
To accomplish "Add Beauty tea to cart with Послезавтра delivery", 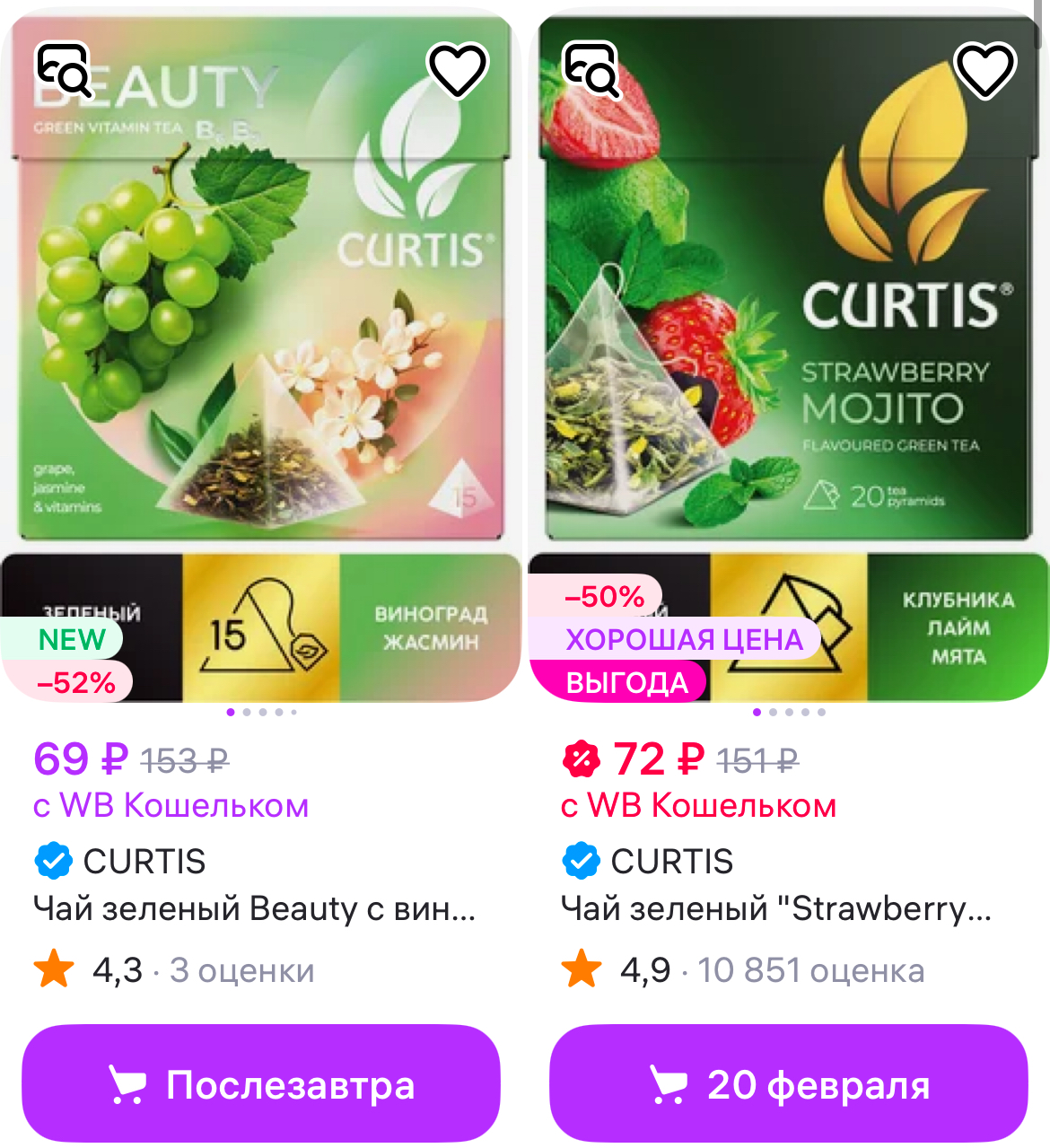I will click(x=261, y=1084).
